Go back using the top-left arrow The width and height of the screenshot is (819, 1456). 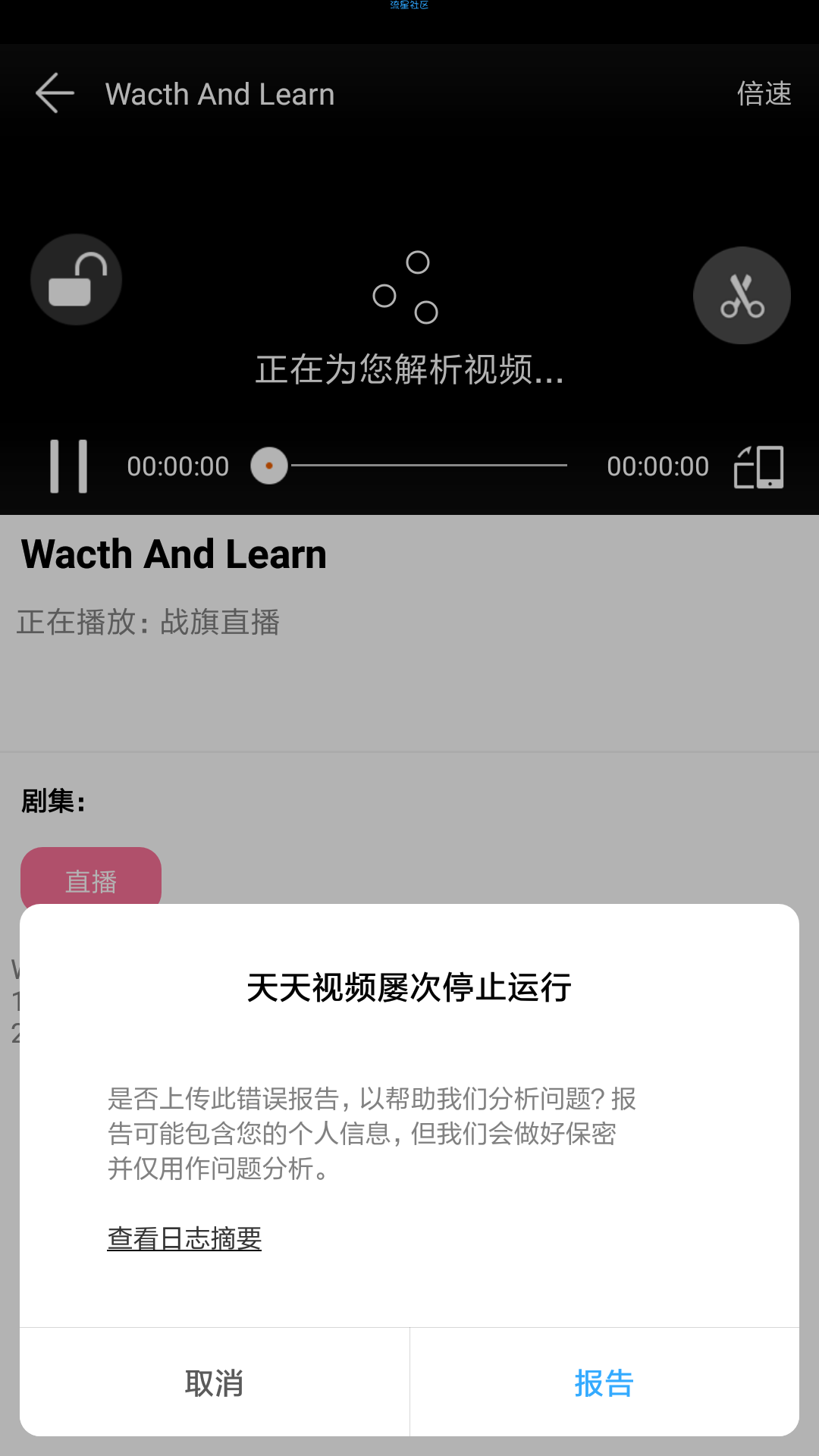point(55,93)
